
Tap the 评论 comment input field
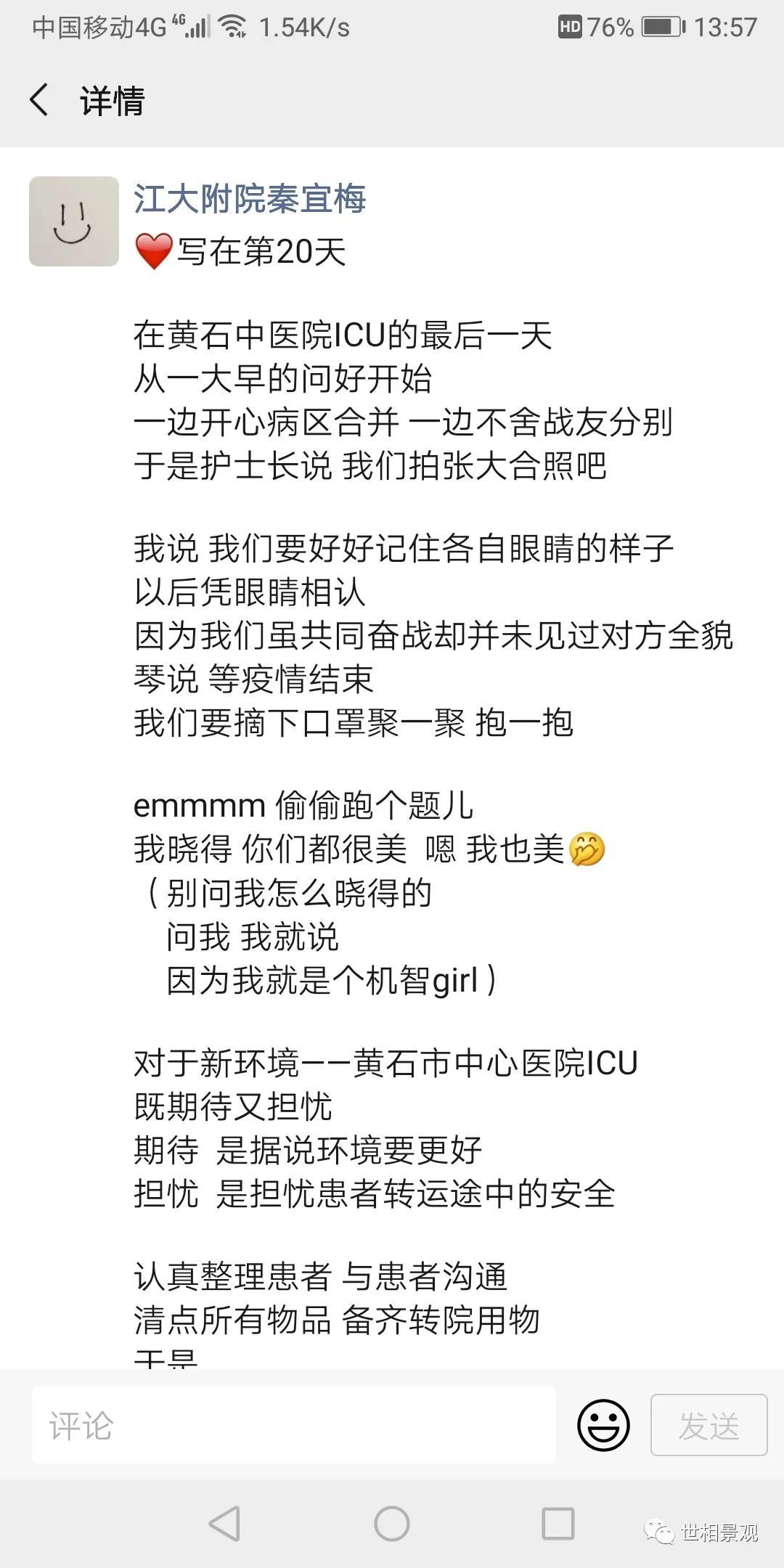(294, 1425)
